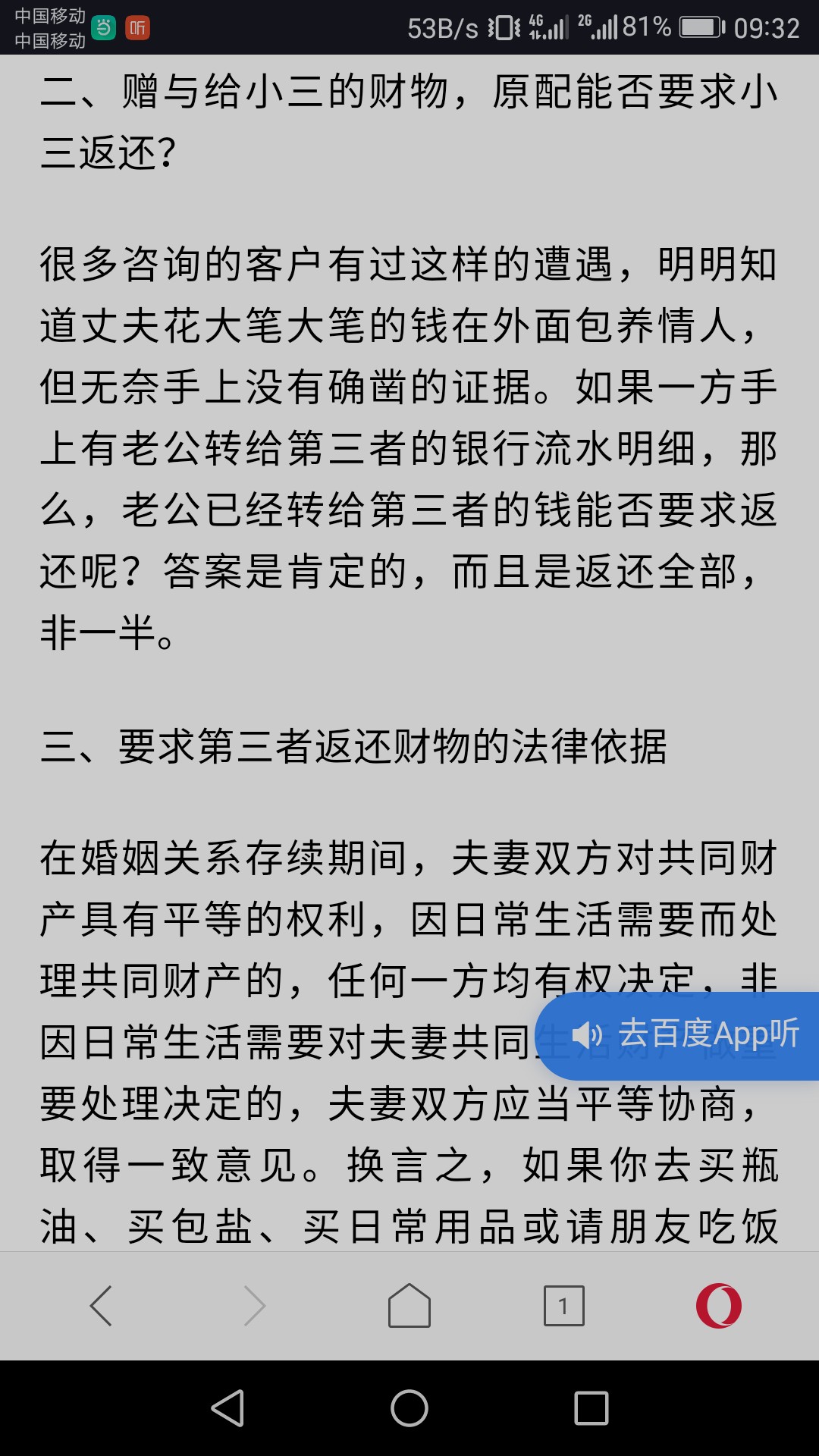The width and height of the screenshot is (819, 1456).
Task: Open the Opera menu
Action: tap(718, 1306)
